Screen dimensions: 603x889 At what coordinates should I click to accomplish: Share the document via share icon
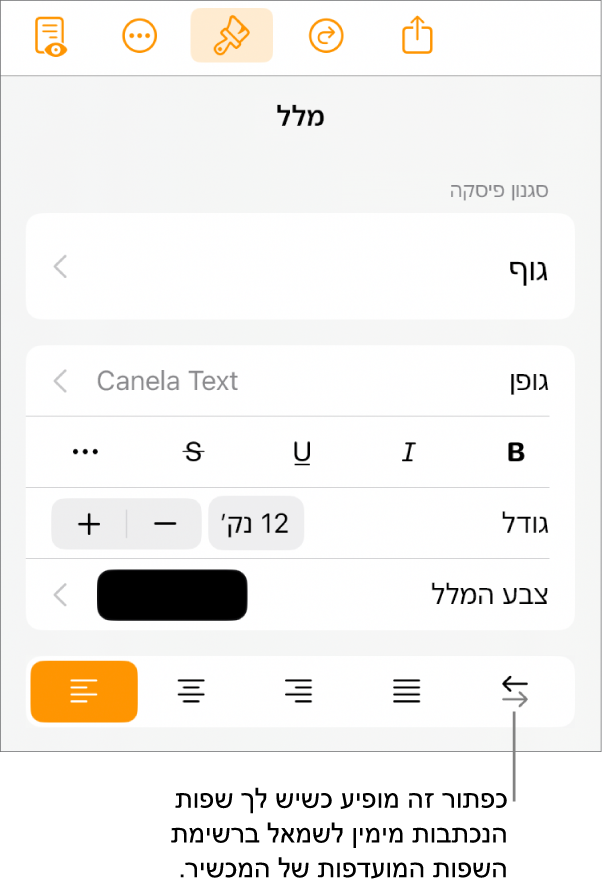417,37
